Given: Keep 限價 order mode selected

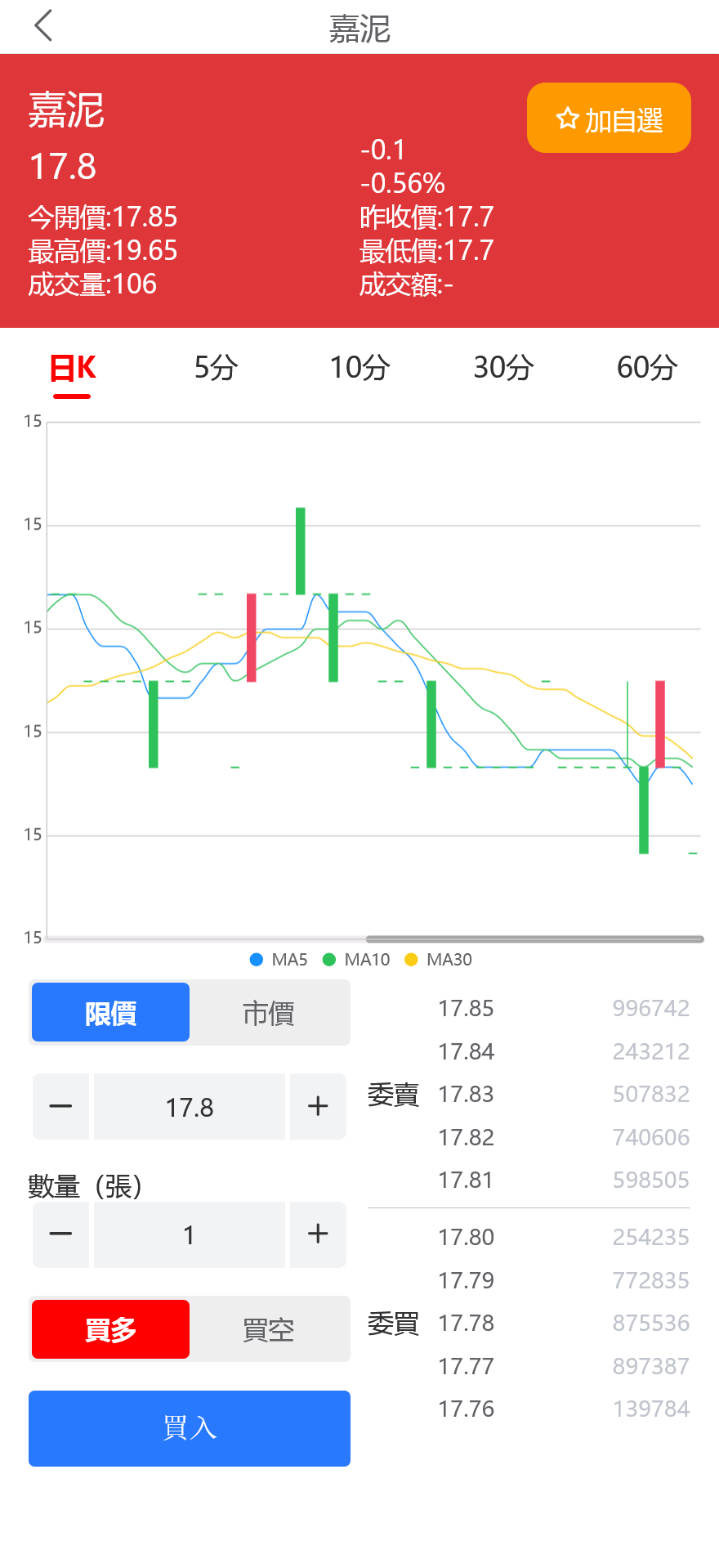Looking at the screenshot, I should coord(109,1012).
